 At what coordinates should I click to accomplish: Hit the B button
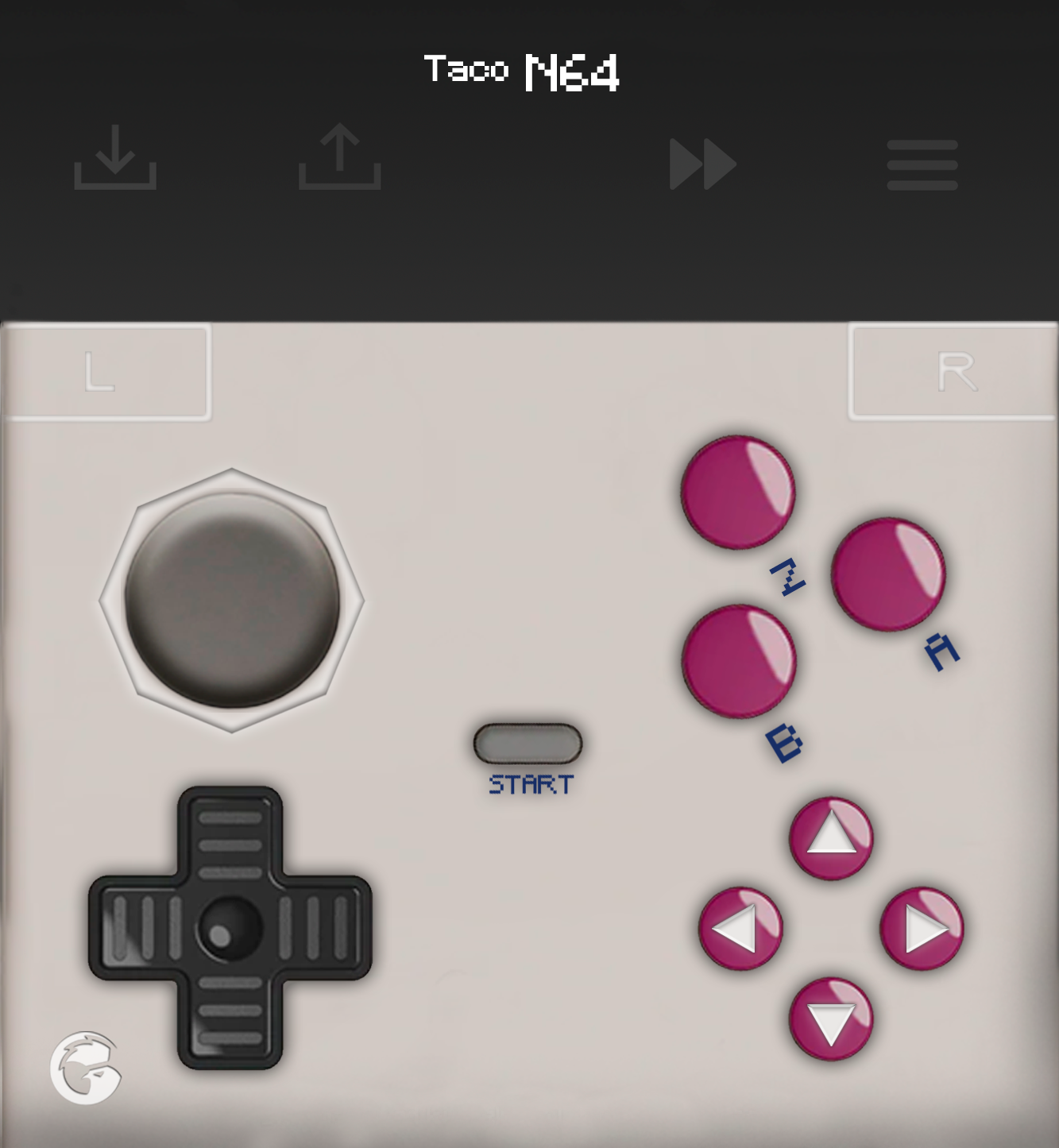click(739, 661)
